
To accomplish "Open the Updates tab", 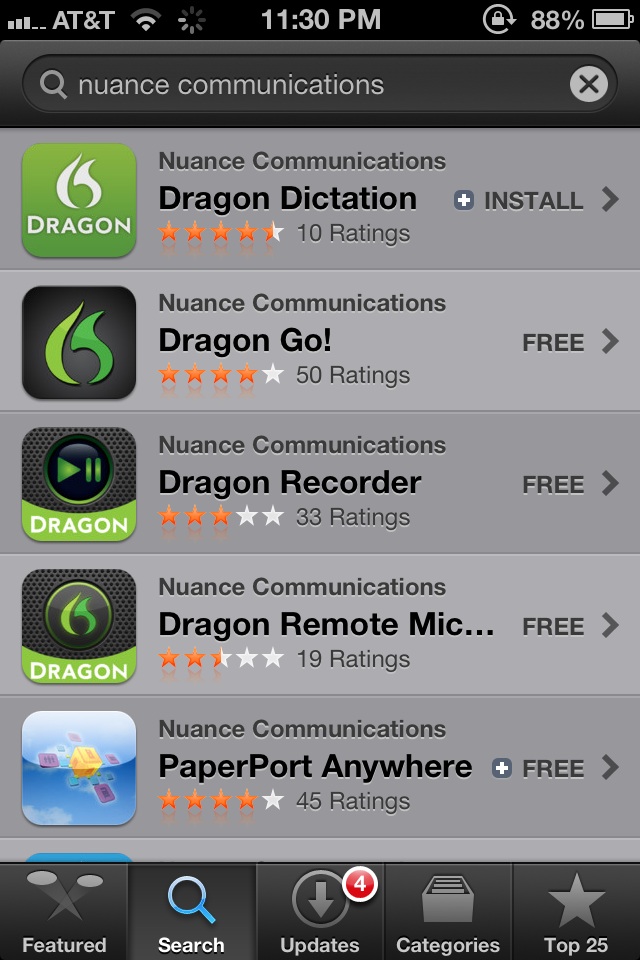I will pos(320,912).
